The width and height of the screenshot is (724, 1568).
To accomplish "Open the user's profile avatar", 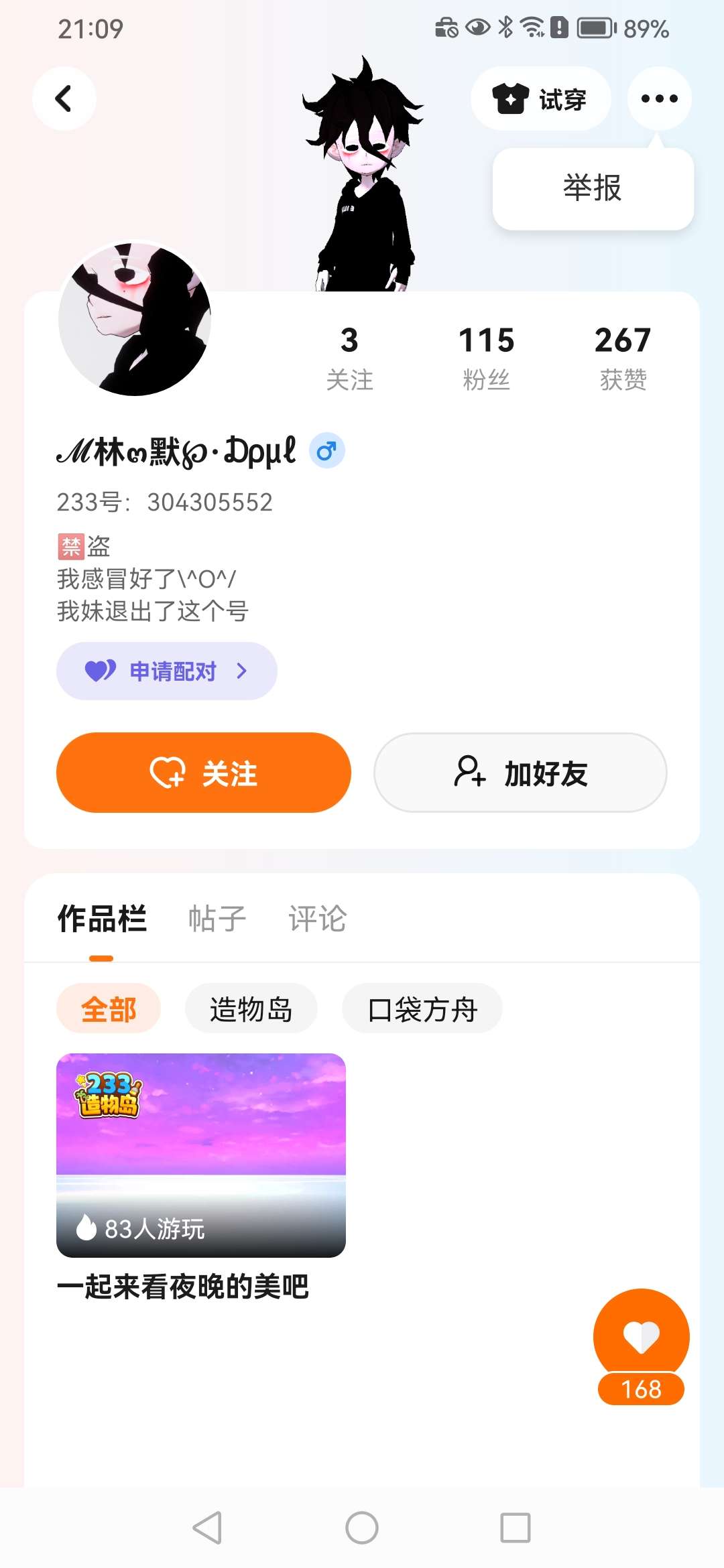I will click(135, 319).
